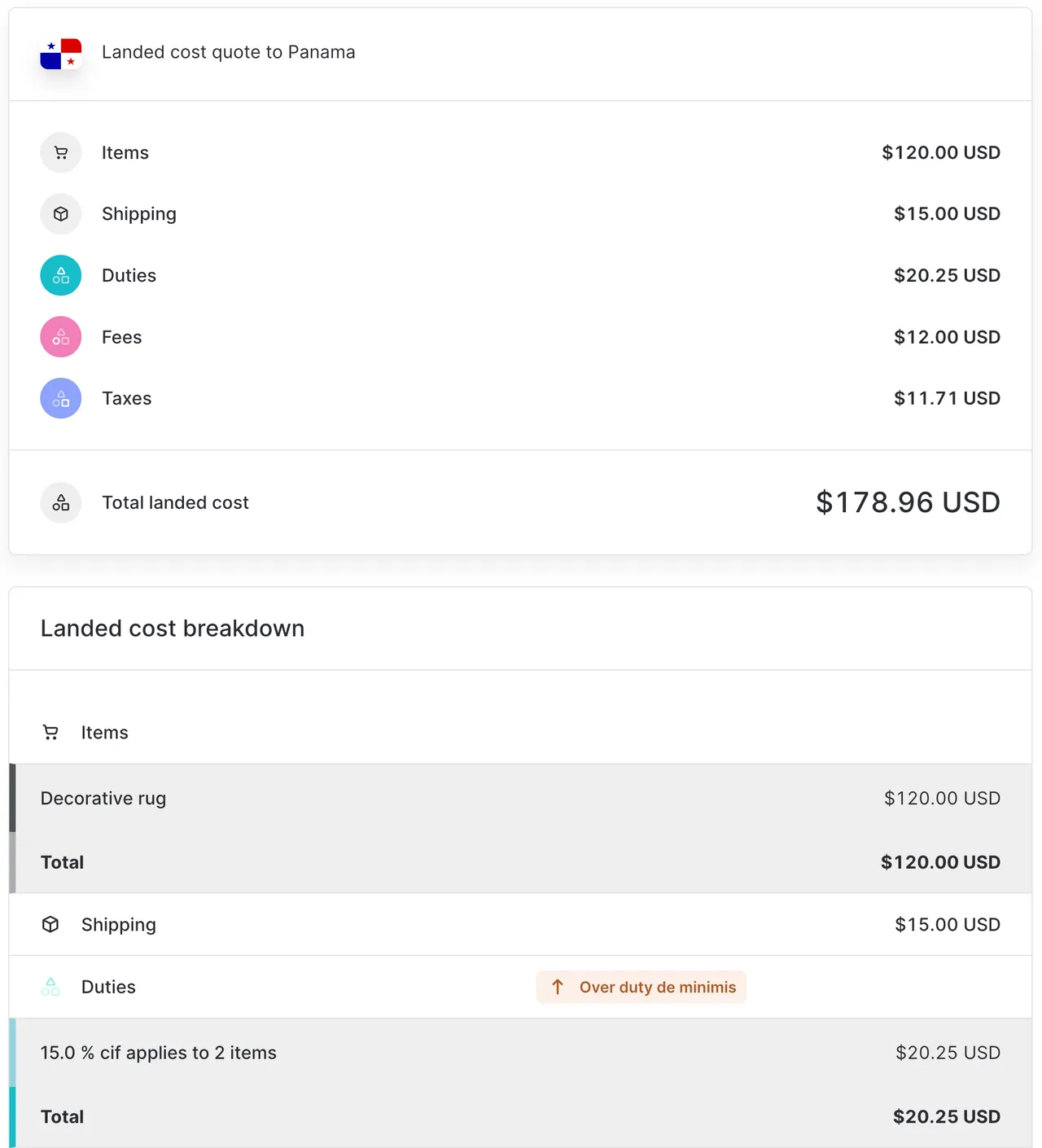Select the $178.96 USD total amount
Image resolution: width=1042 pixels, height=1148 pixels.
(x=908, y=502)
